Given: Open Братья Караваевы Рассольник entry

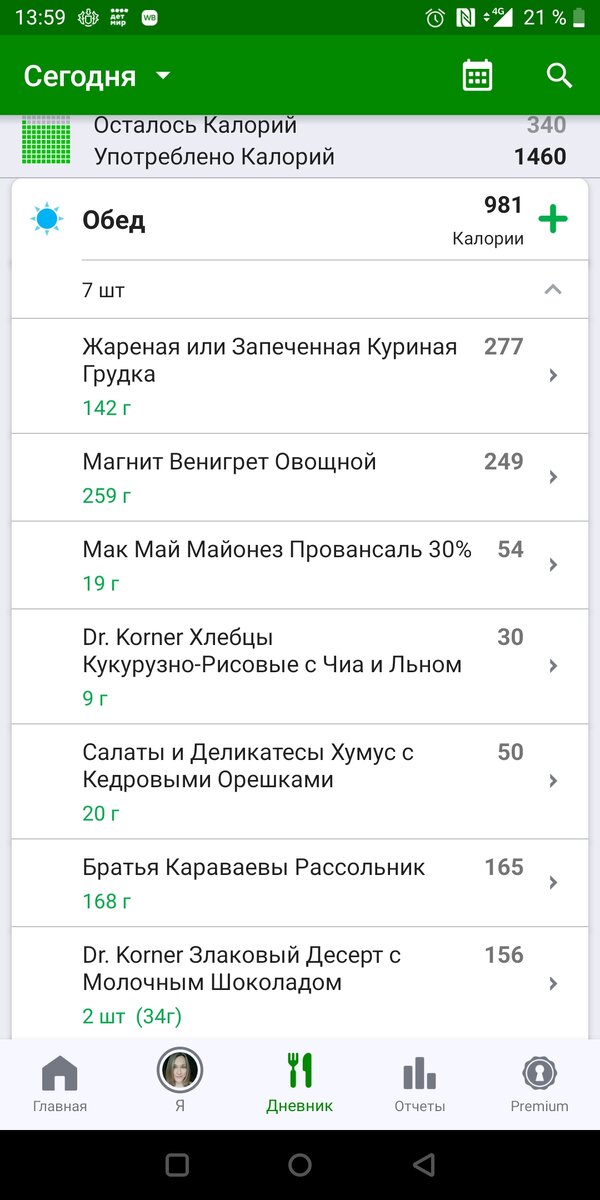Looking at the screenshot, I should [x=300, y=883].
